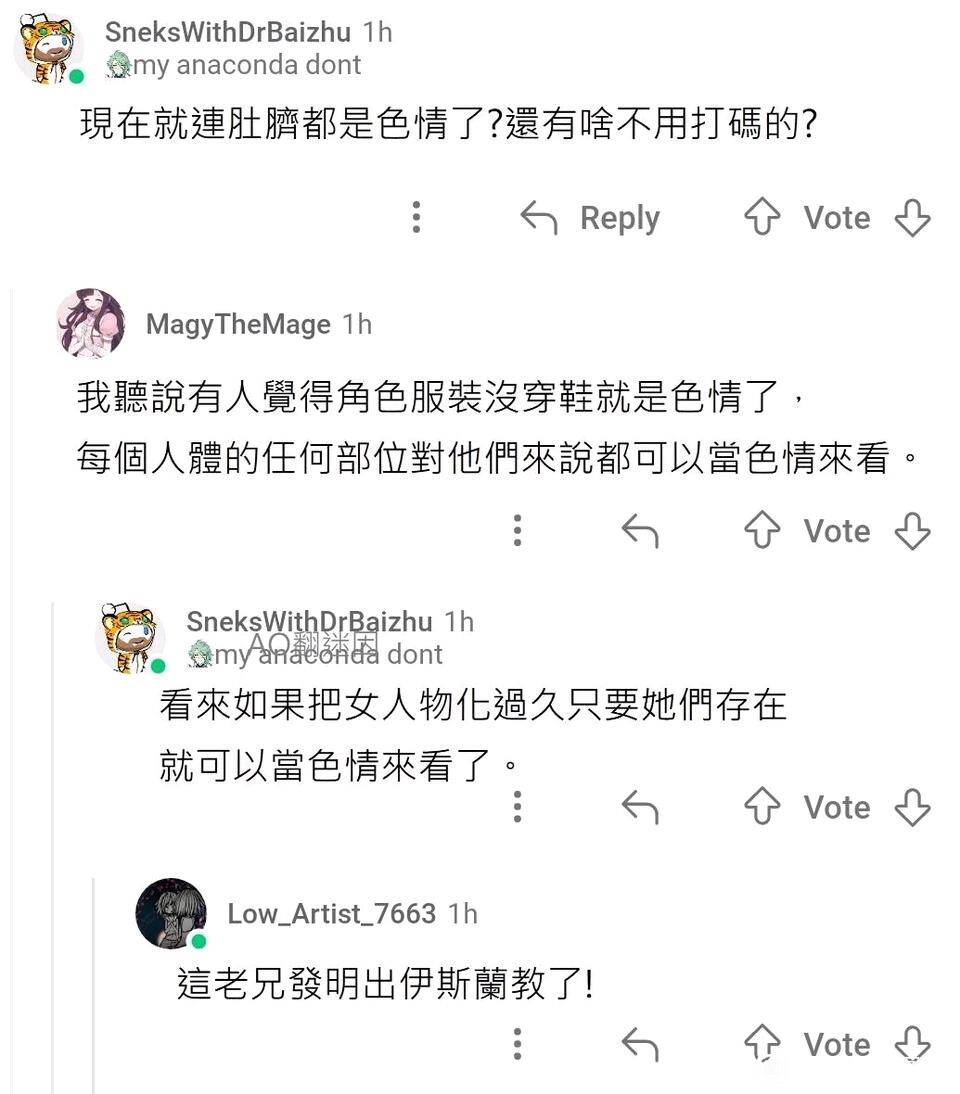Open options on the 物化 comment

click(x=517, y=807)
